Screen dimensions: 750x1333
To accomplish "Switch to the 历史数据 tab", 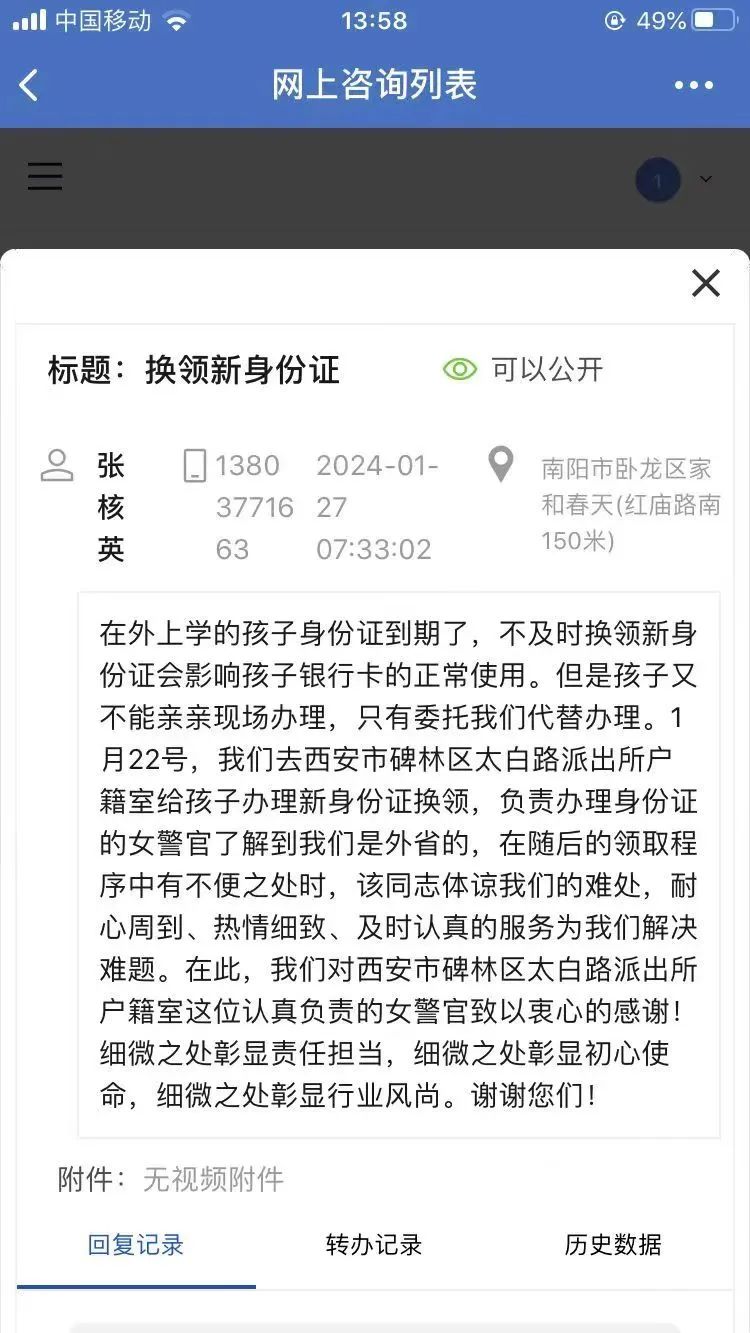I will click(x=613, y=1245).
